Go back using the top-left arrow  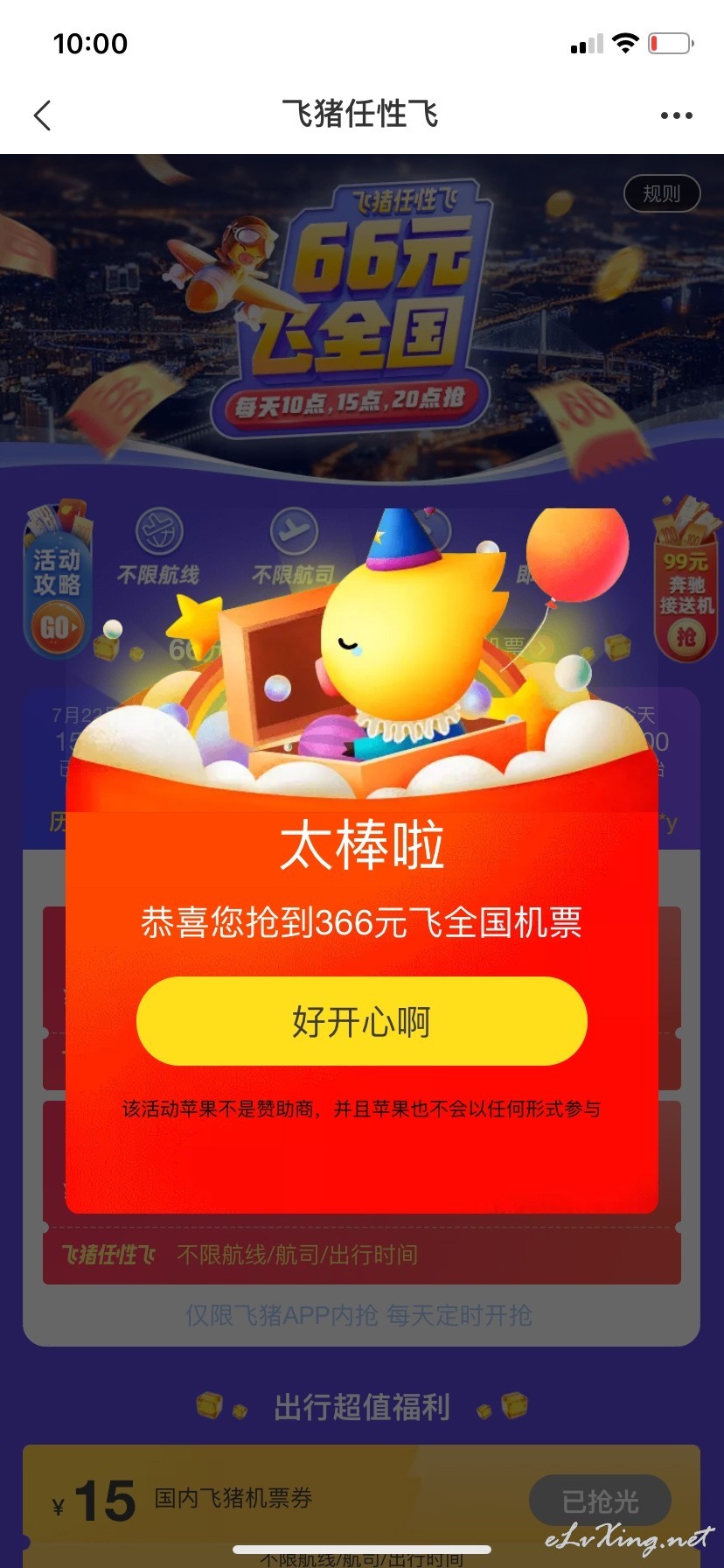pos(42,115)
